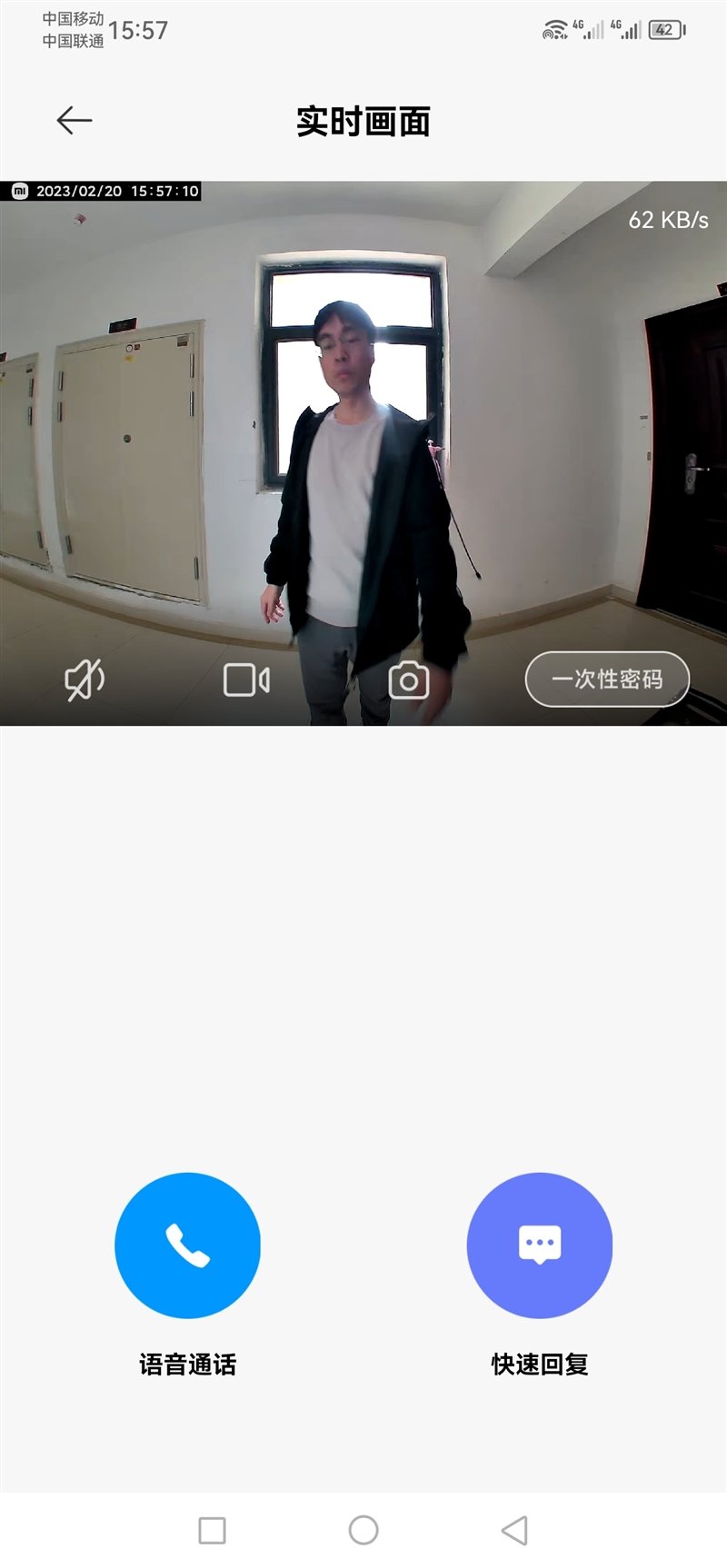Generate a one-time password via 一次性密码
The image size is (727, 1568).
click(x=605, y=679)
